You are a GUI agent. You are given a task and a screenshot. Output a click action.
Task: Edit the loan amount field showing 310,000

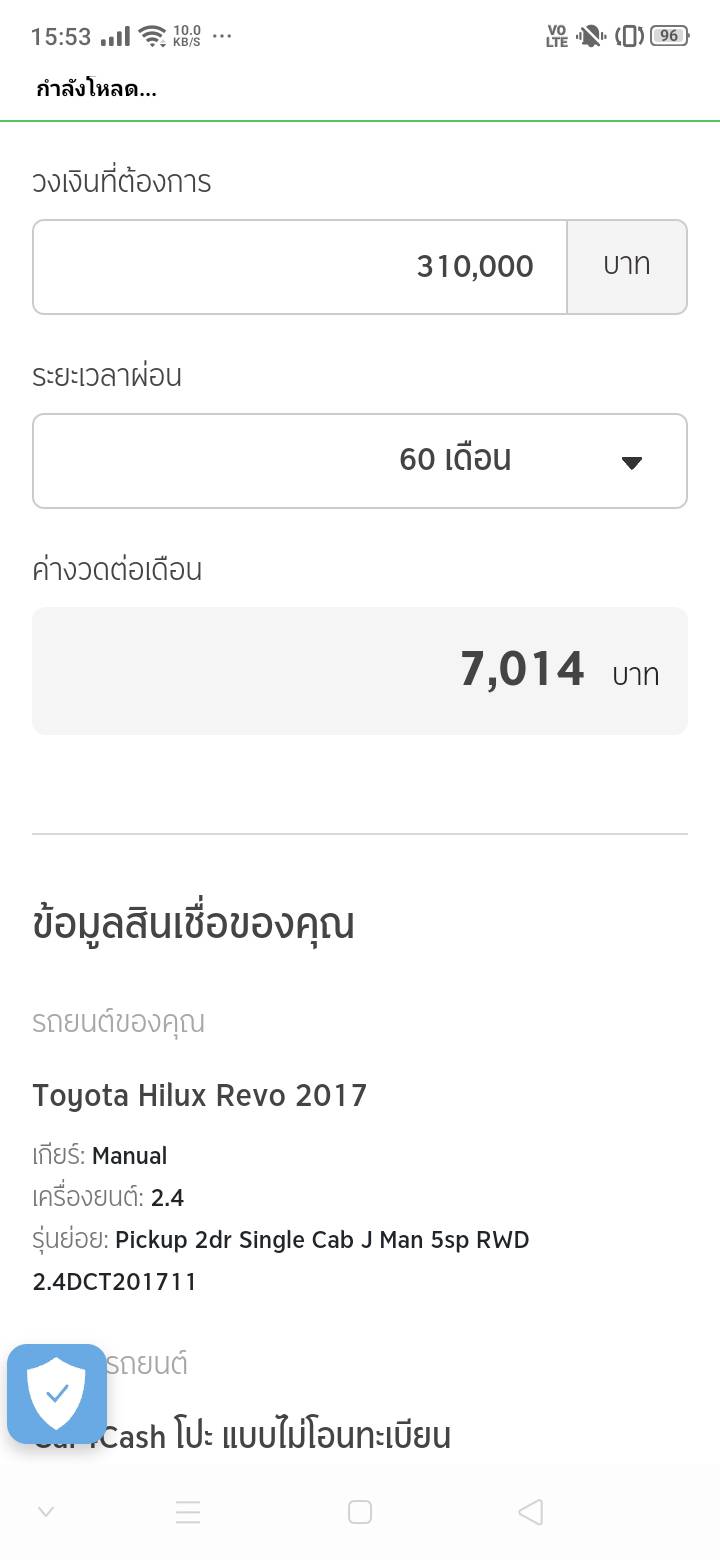(300, 267)
